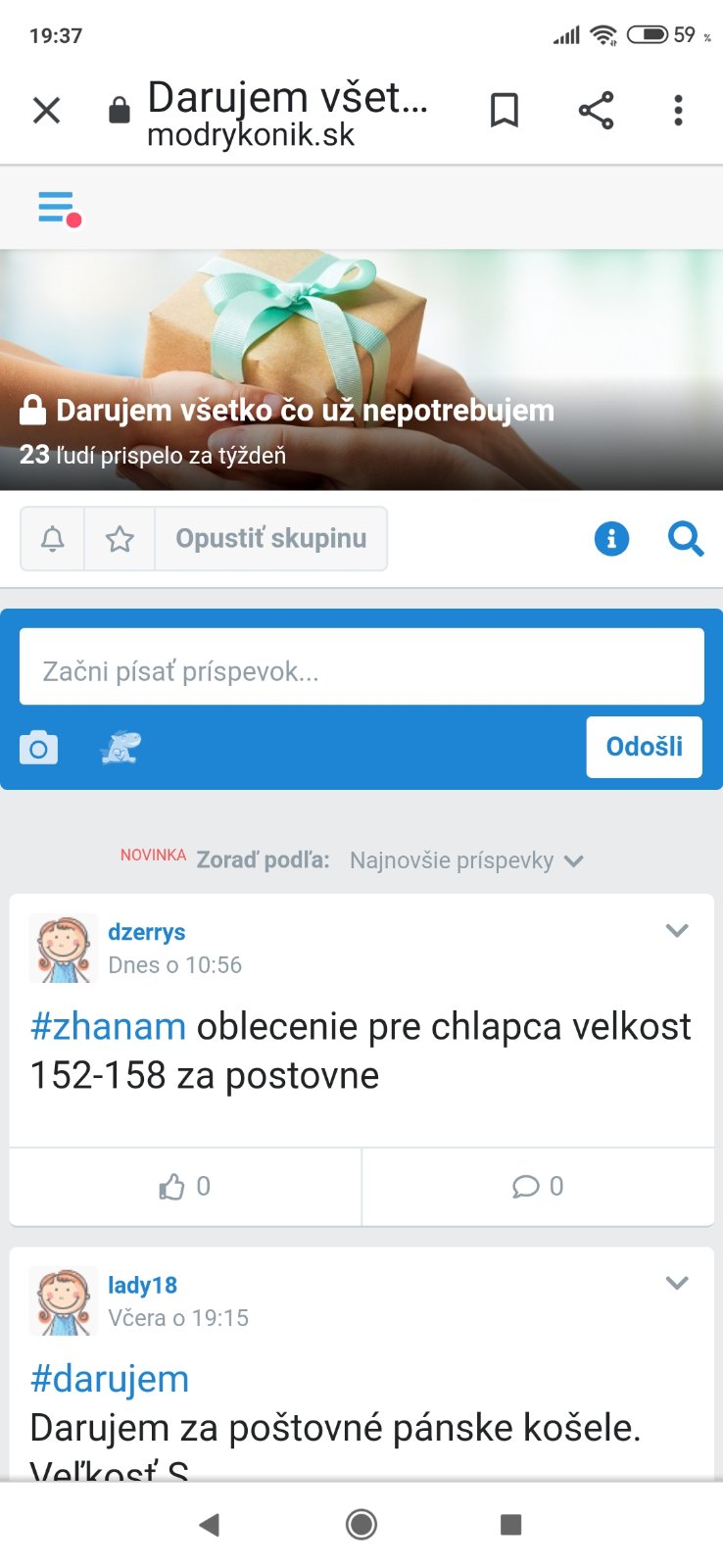Share the modrykonik.sk page
723x1568 pixels.
click(596, 110)
